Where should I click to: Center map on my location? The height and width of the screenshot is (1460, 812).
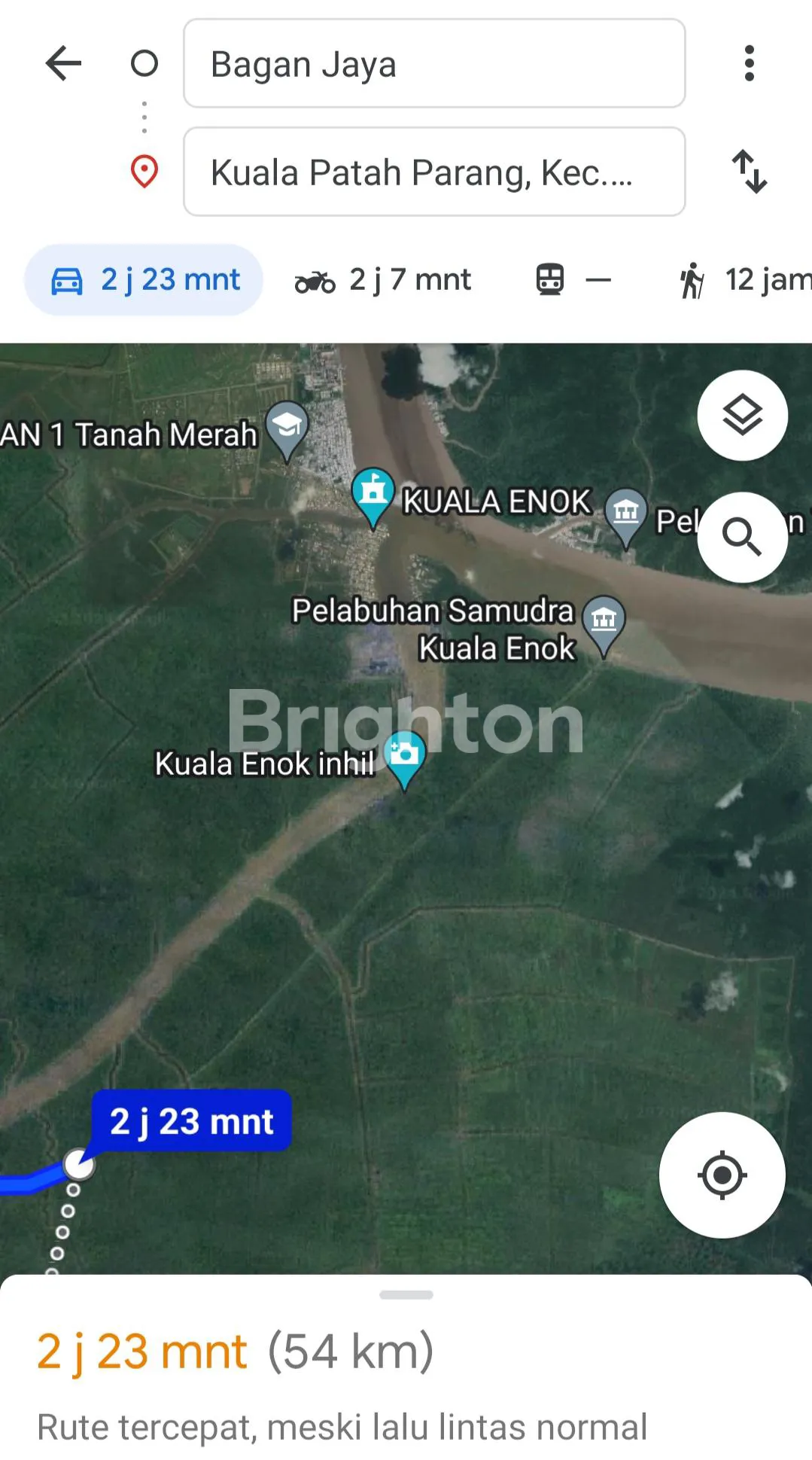tap(722, 1175)
